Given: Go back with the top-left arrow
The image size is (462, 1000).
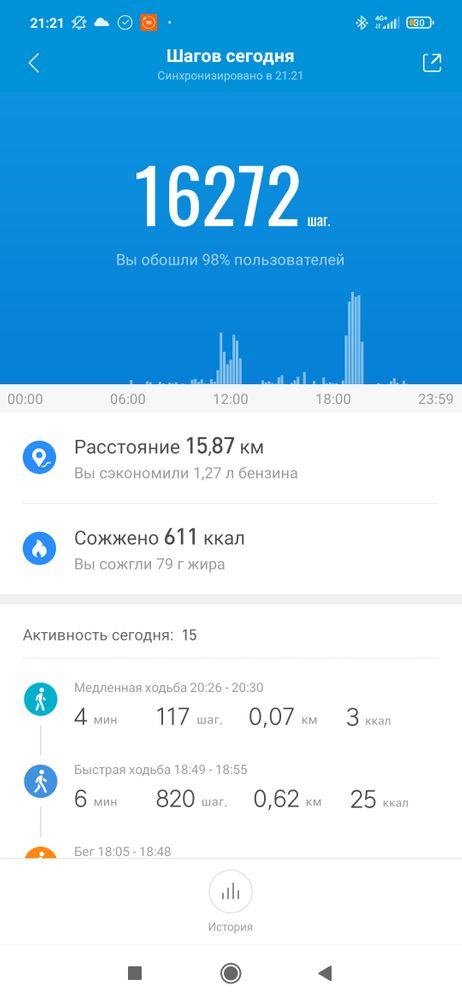Looking at the screenshot, I should pos(34,63).
